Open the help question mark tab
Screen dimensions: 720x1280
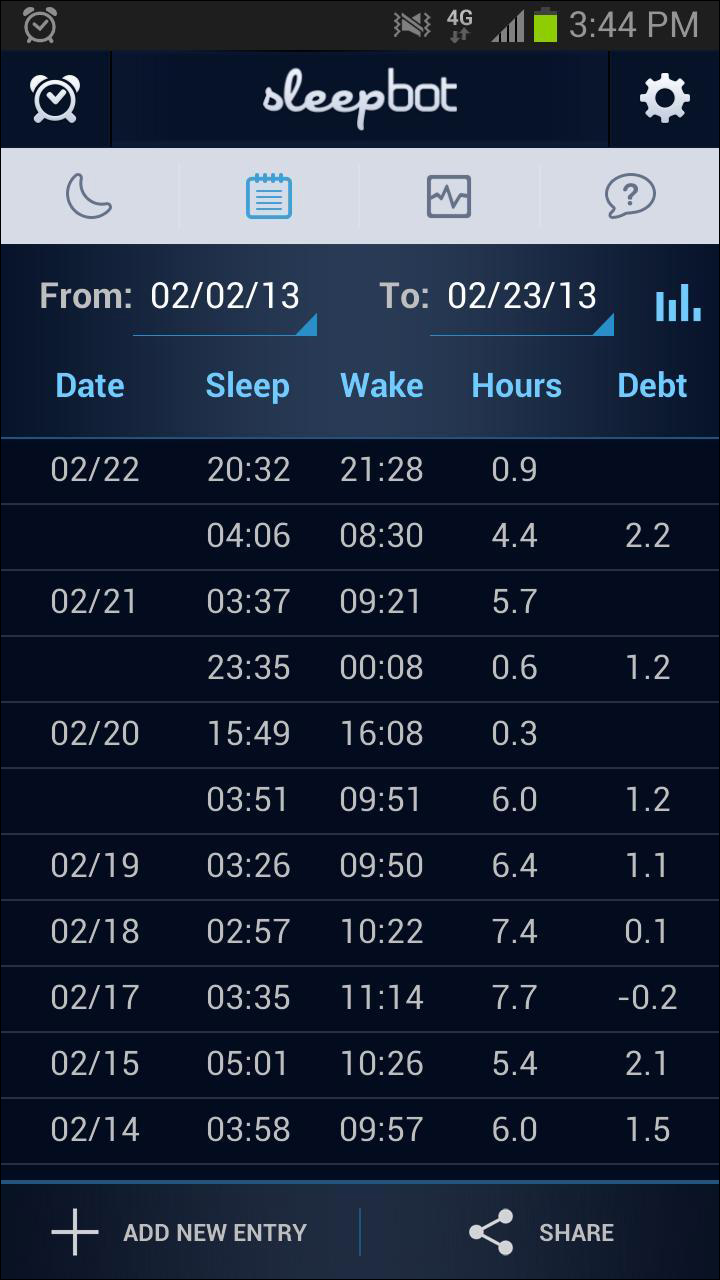(x=630, y=196)
